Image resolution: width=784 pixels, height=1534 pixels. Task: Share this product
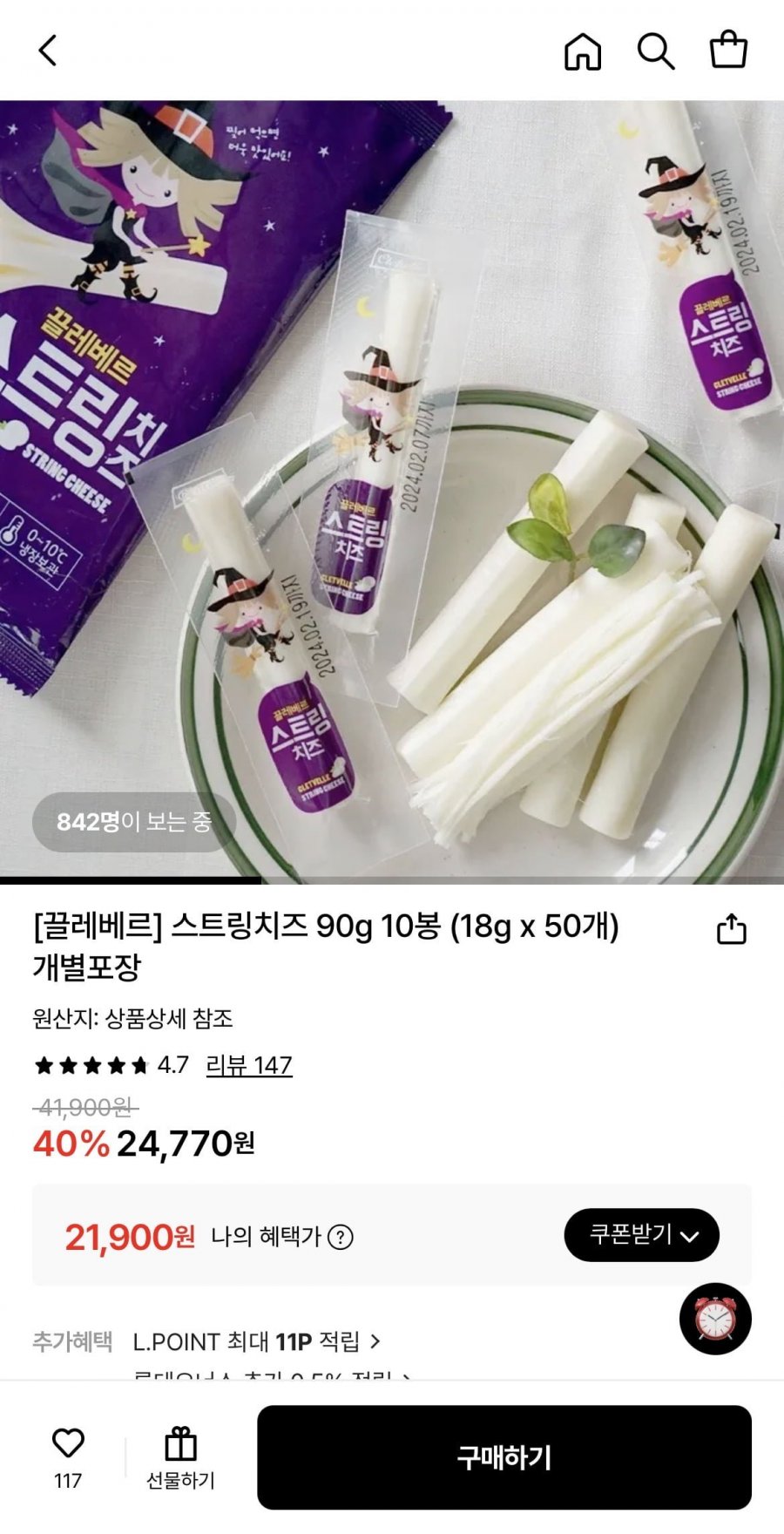point(732,928)
